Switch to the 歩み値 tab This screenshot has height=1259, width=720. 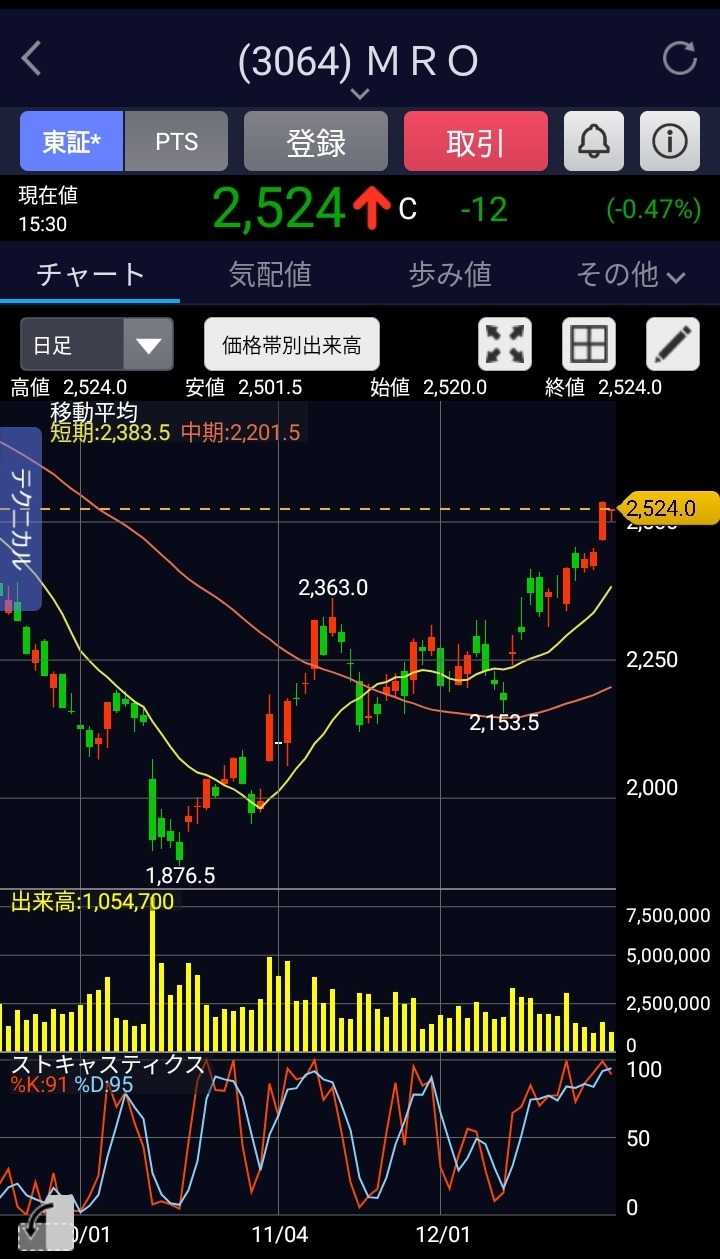pos(450,274)
